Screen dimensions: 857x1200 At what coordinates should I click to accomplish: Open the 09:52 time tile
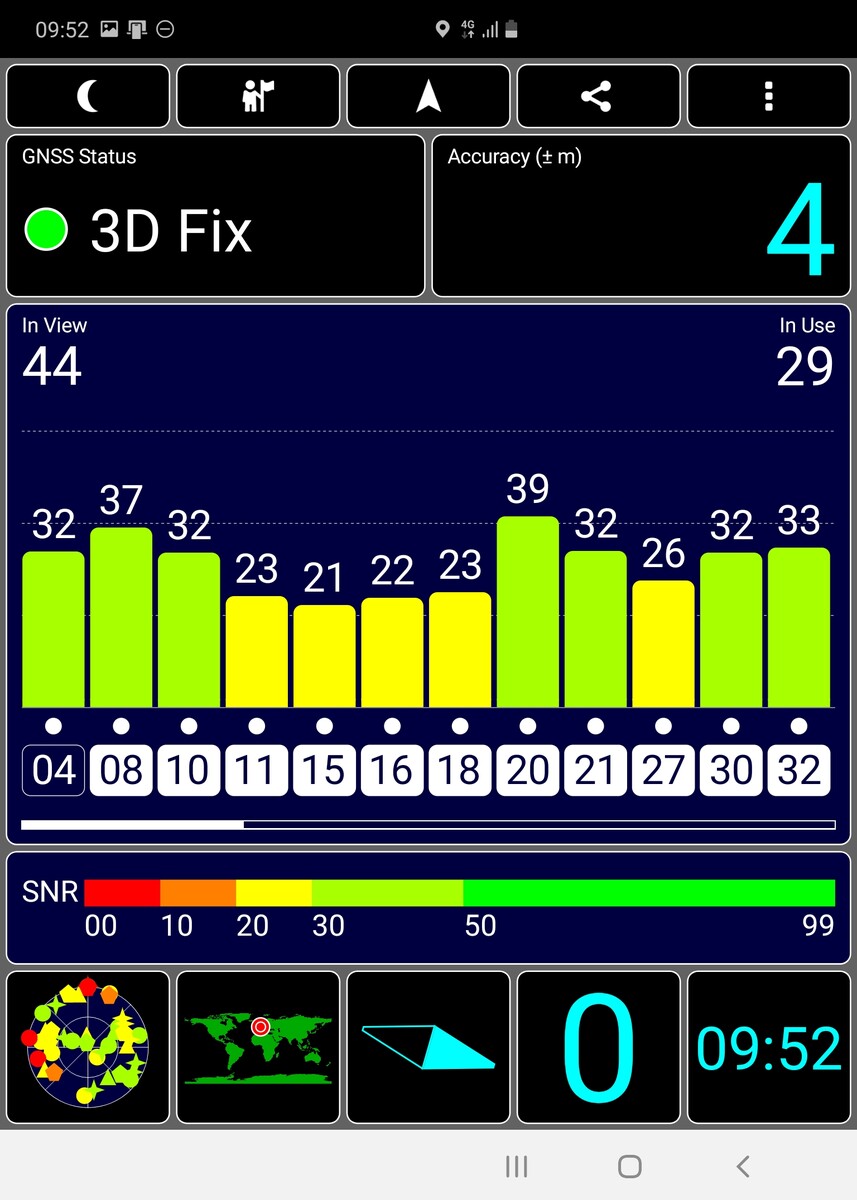tap(768, 1047)
